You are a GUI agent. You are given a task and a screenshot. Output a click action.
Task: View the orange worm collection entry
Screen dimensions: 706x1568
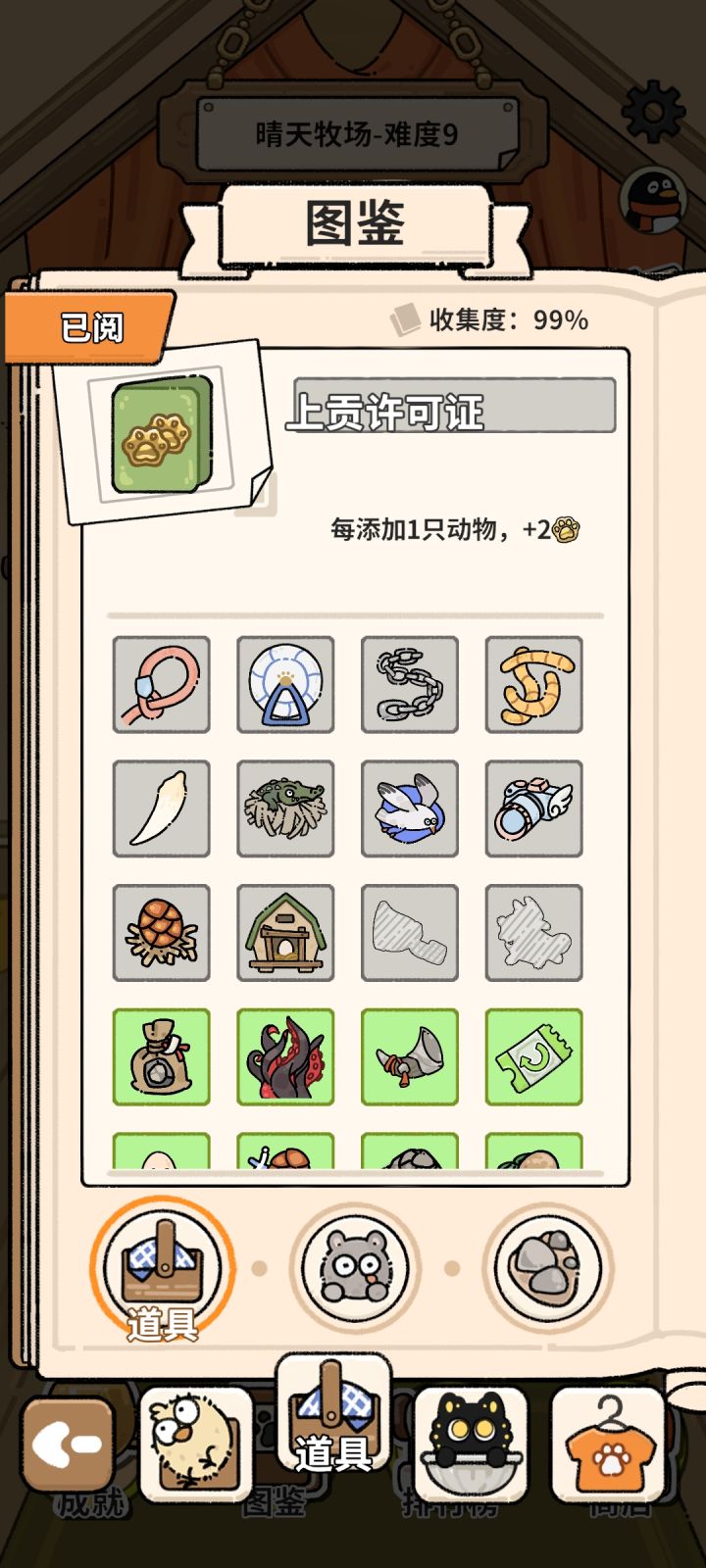533,685
